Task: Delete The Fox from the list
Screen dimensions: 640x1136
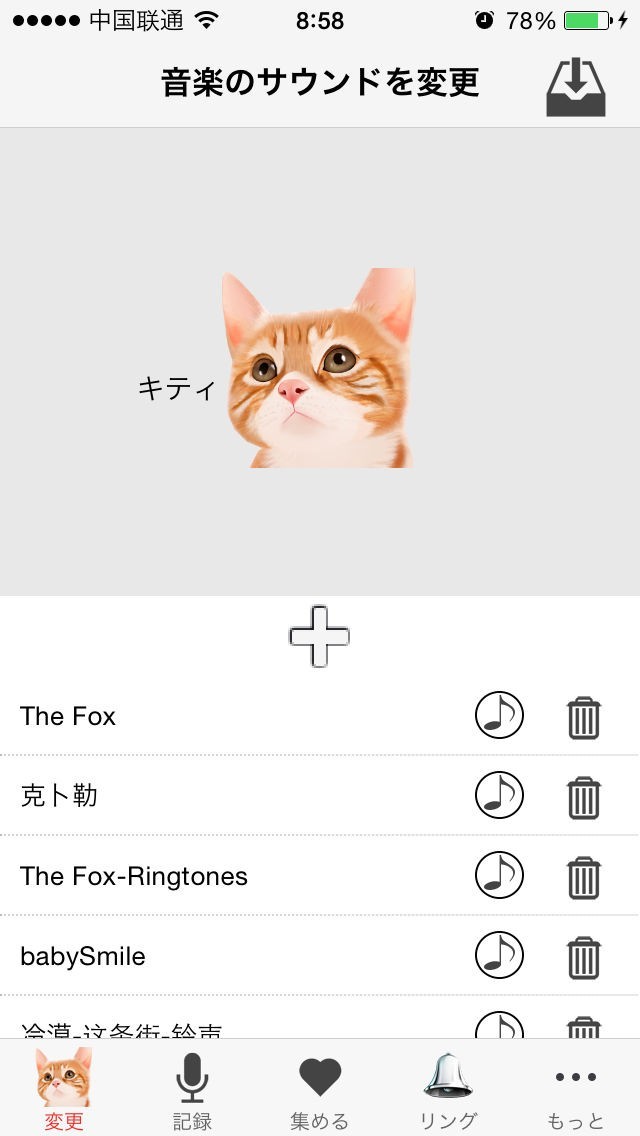Action: [x=584, y=717]
